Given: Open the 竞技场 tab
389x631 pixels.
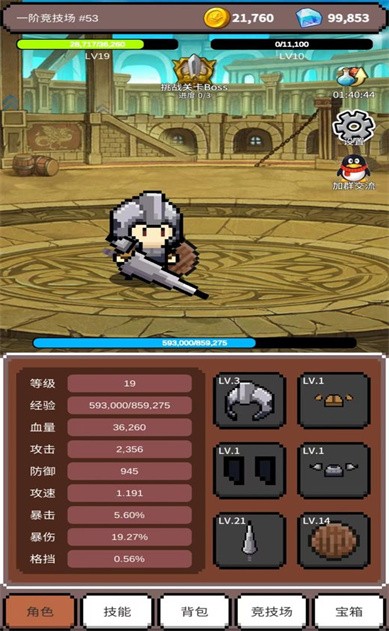Looking at the screenshot, I should [272, 612].
